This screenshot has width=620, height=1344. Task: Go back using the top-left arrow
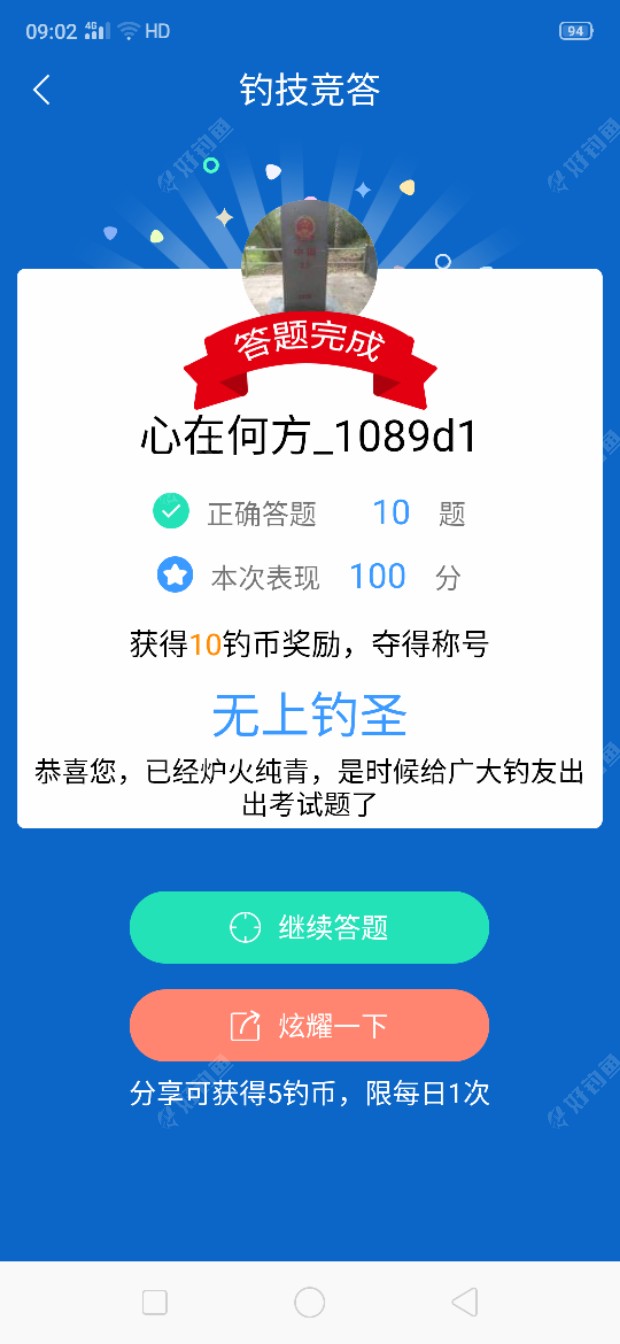click(41, 90)
